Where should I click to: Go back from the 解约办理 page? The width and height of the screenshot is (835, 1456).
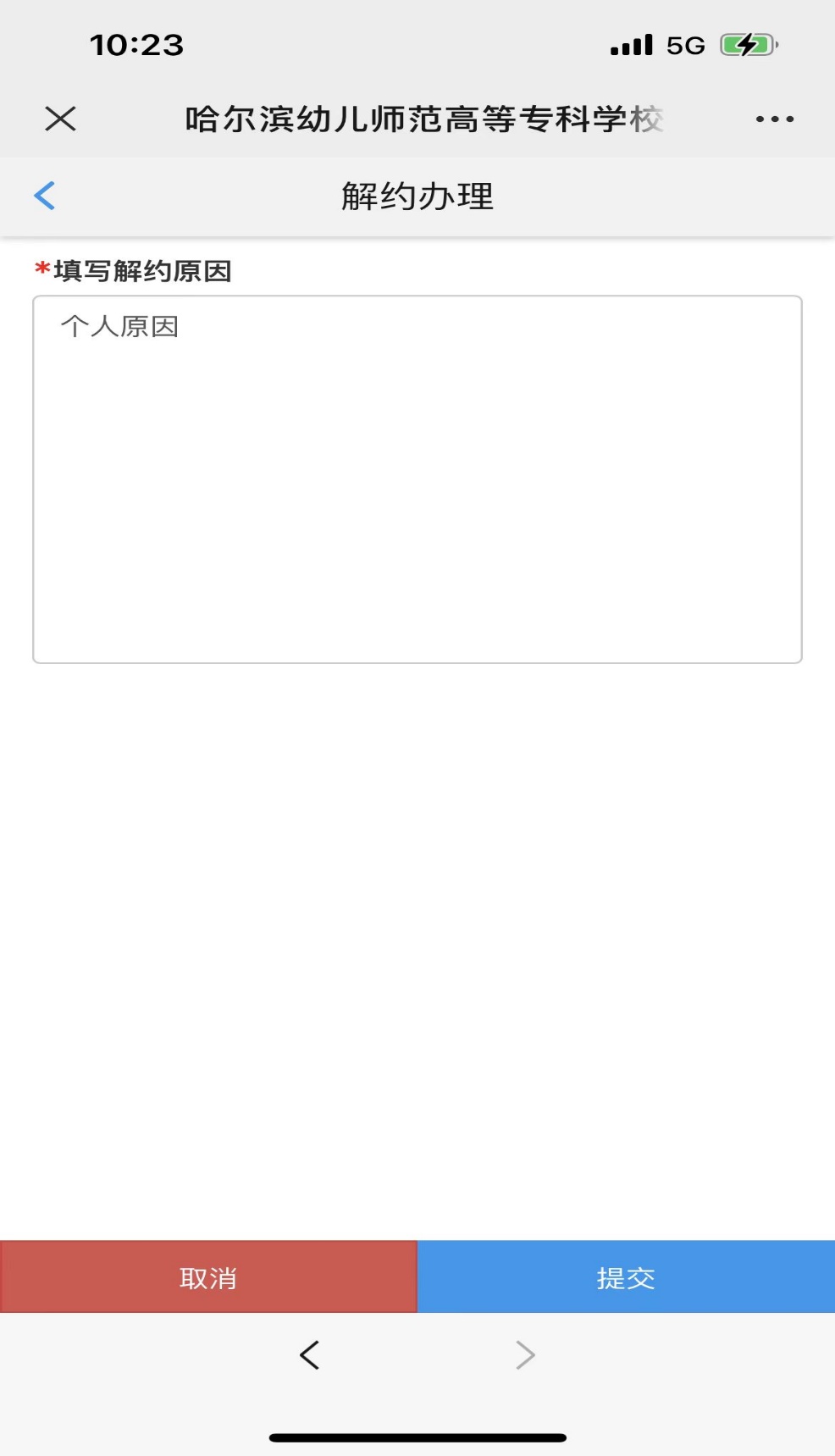(x=45, y=196)
